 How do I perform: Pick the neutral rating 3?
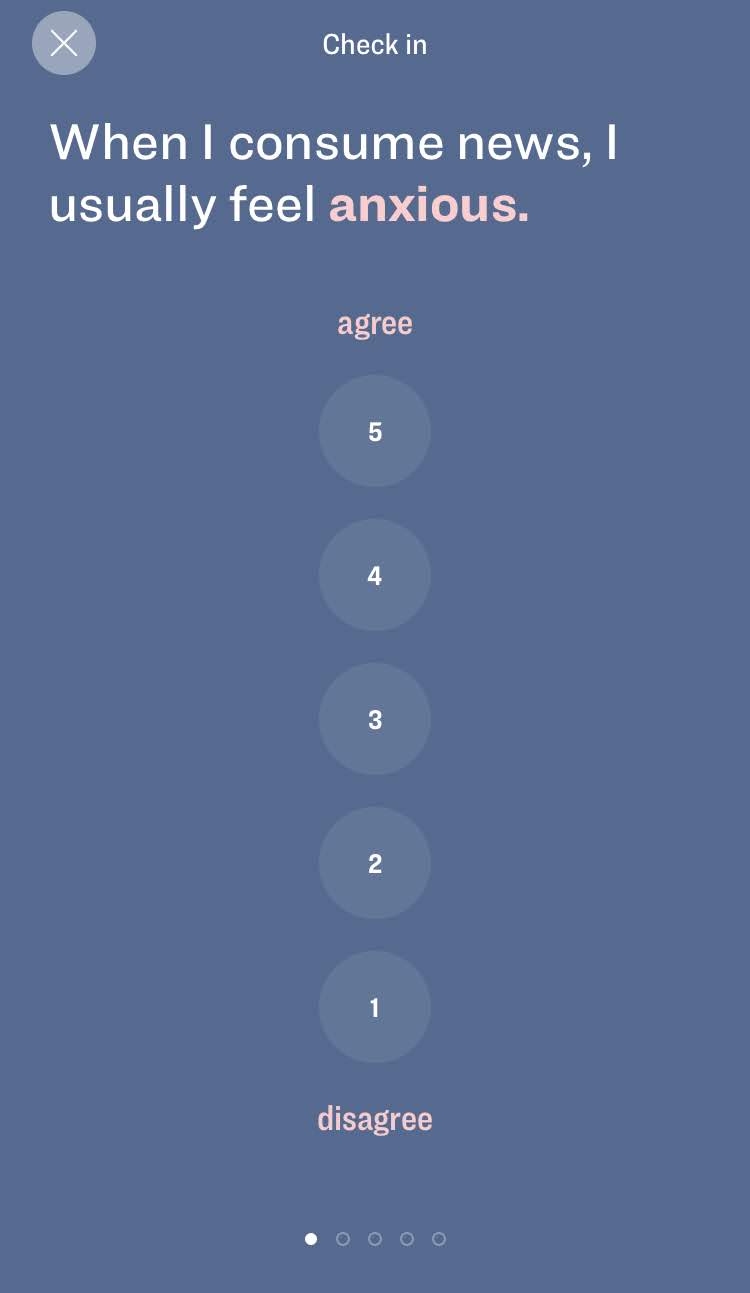pos(375,719)
